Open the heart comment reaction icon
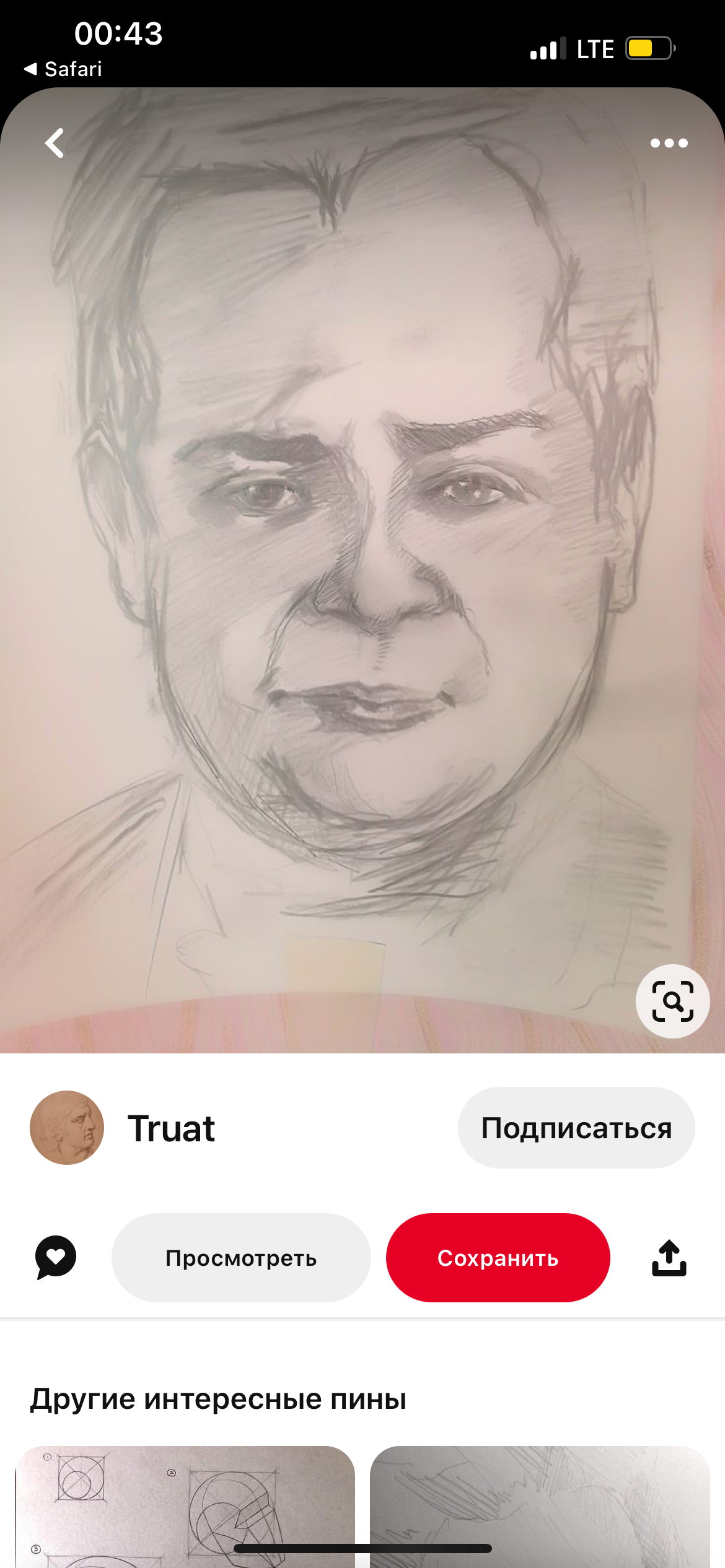Screen dimensions: 725x1568 tap(56, 1257)
